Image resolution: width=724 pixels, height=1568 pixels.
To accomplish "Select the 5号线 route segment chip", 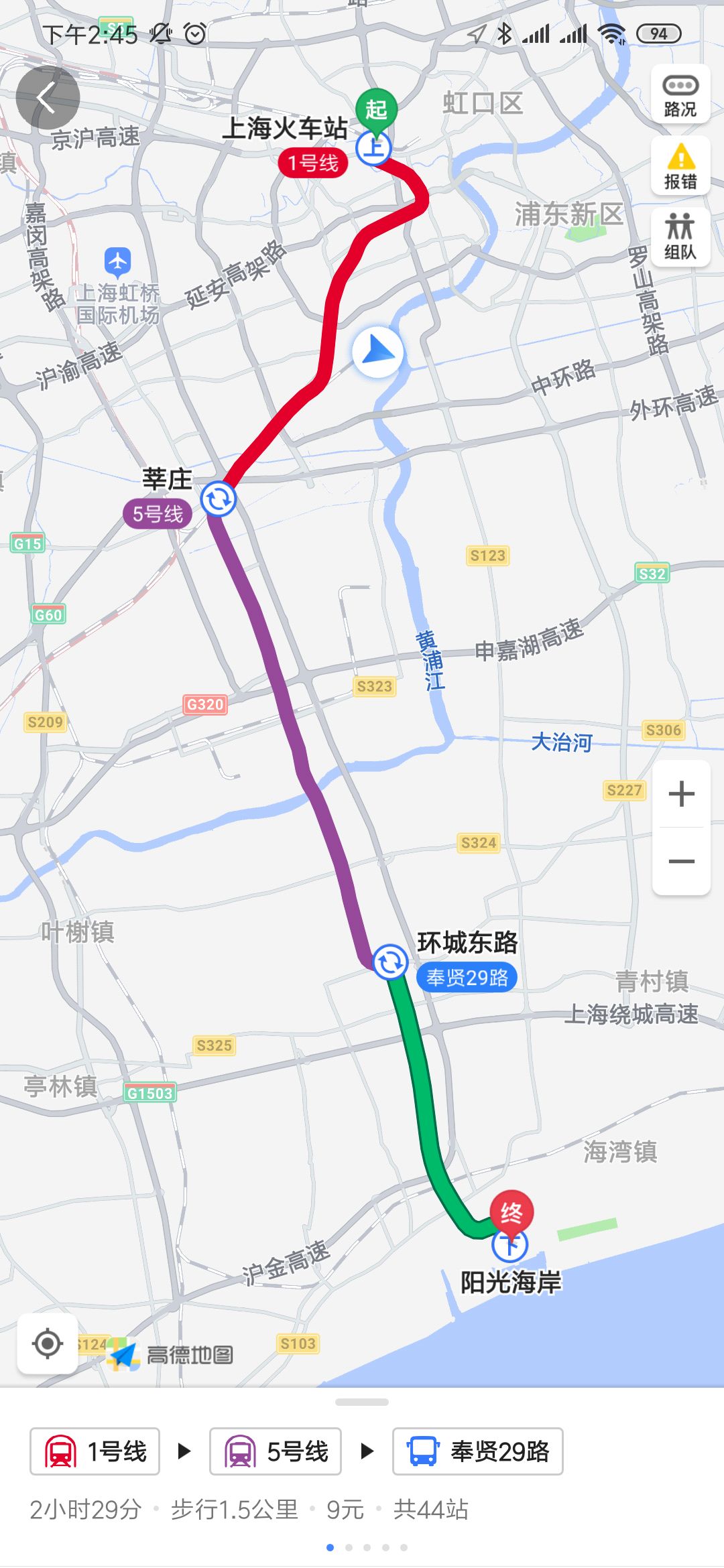I will [x=276, y=1451].
